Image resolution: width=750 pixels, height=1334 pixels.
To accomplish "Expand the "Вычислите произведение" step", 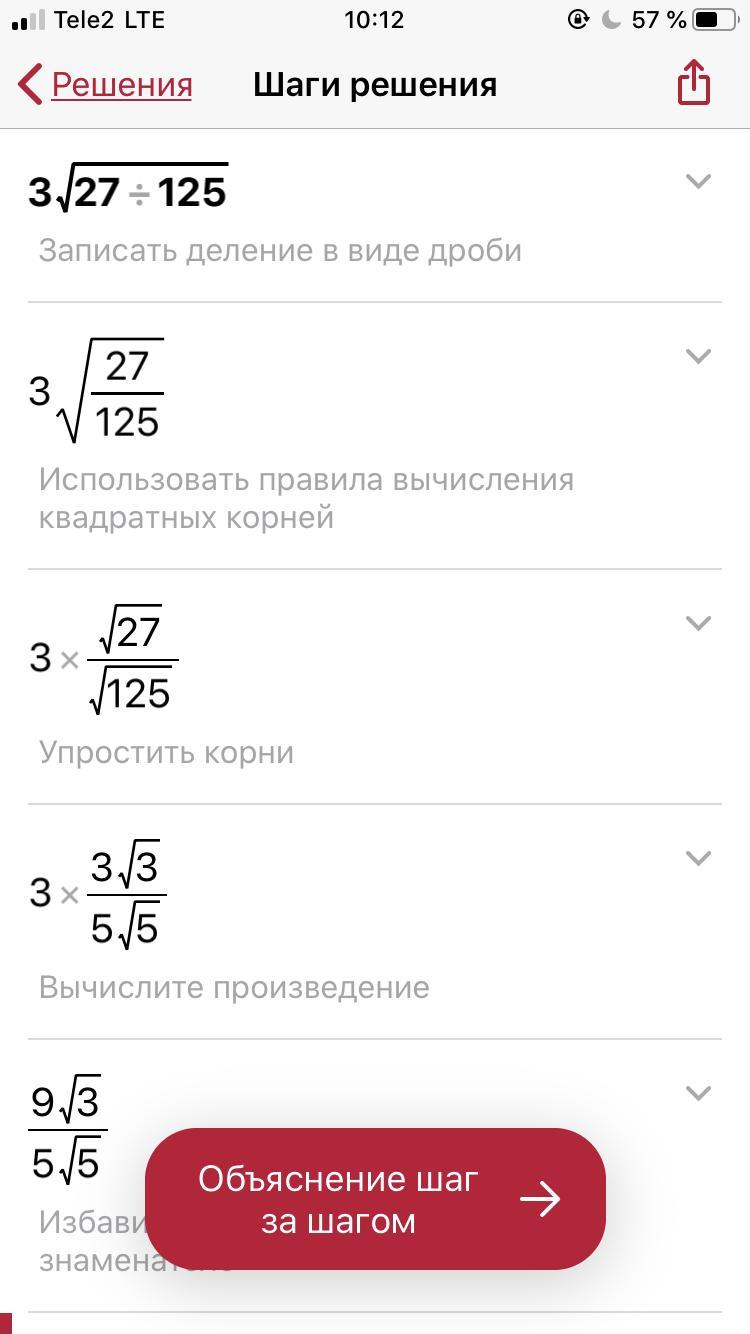I will tap(698, 858).
